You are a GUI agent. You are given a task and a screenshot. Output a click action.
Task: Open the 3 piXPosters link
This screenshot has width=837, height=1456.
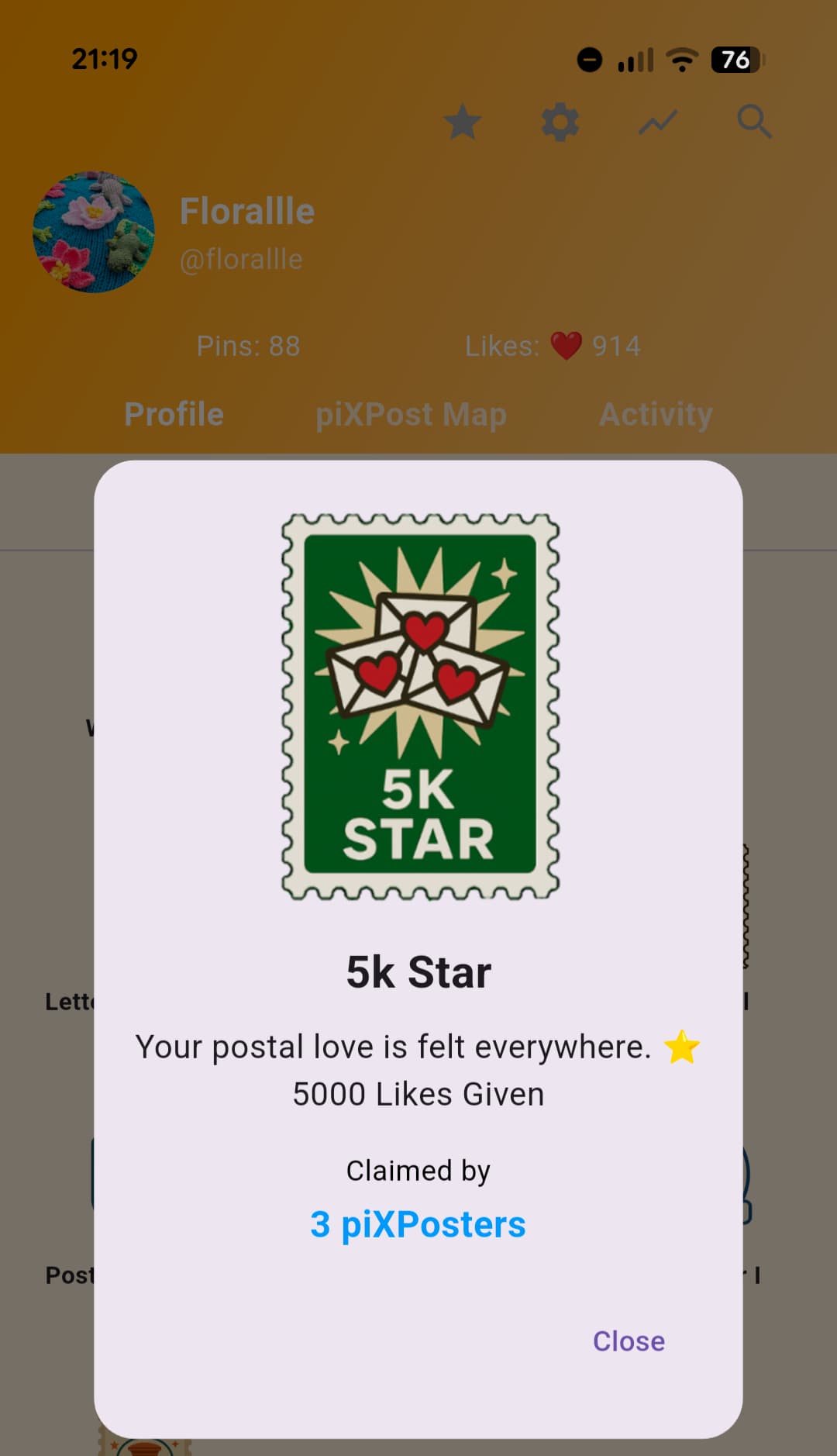pos(418,1225)
